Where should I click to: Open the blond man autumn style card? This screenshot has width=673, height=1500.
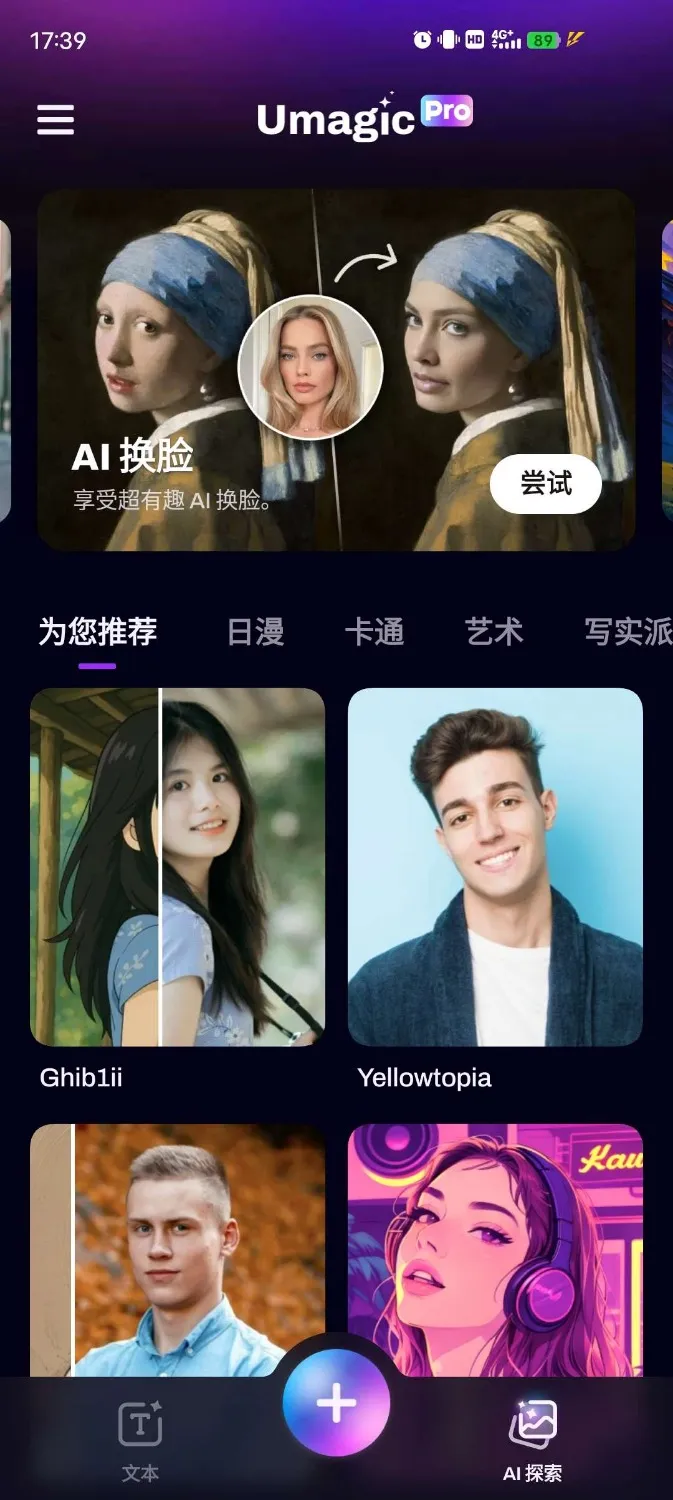[x=178, y=1250]
